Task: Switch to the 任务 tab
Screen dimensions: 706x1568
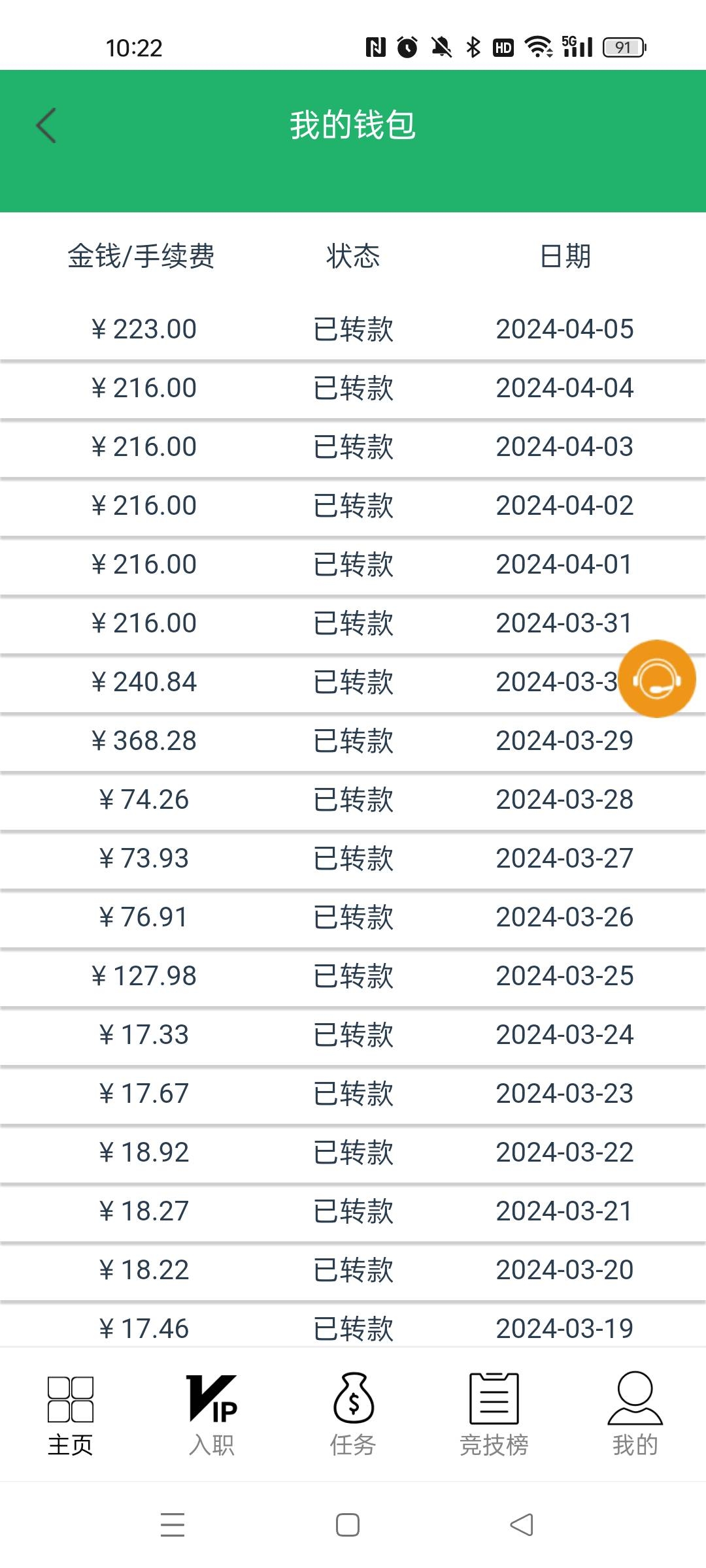Action: 353,1416
